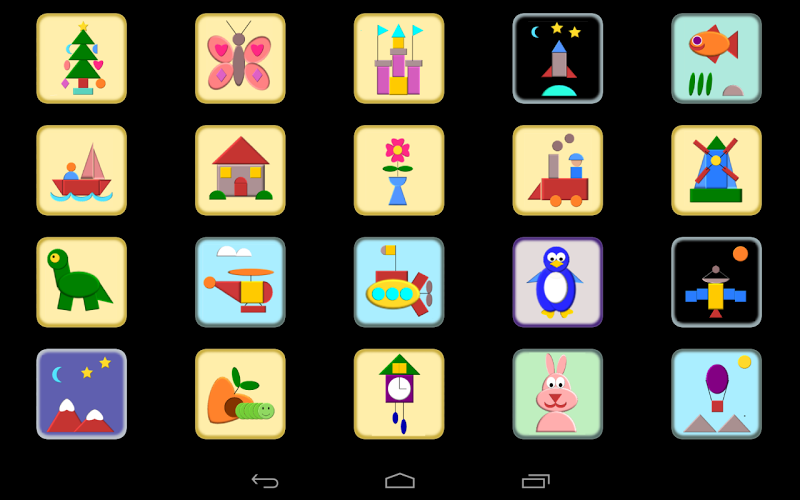The image size is (800, 500).
Task: Choose the rocket at night tile
Action: pos(558,58)
